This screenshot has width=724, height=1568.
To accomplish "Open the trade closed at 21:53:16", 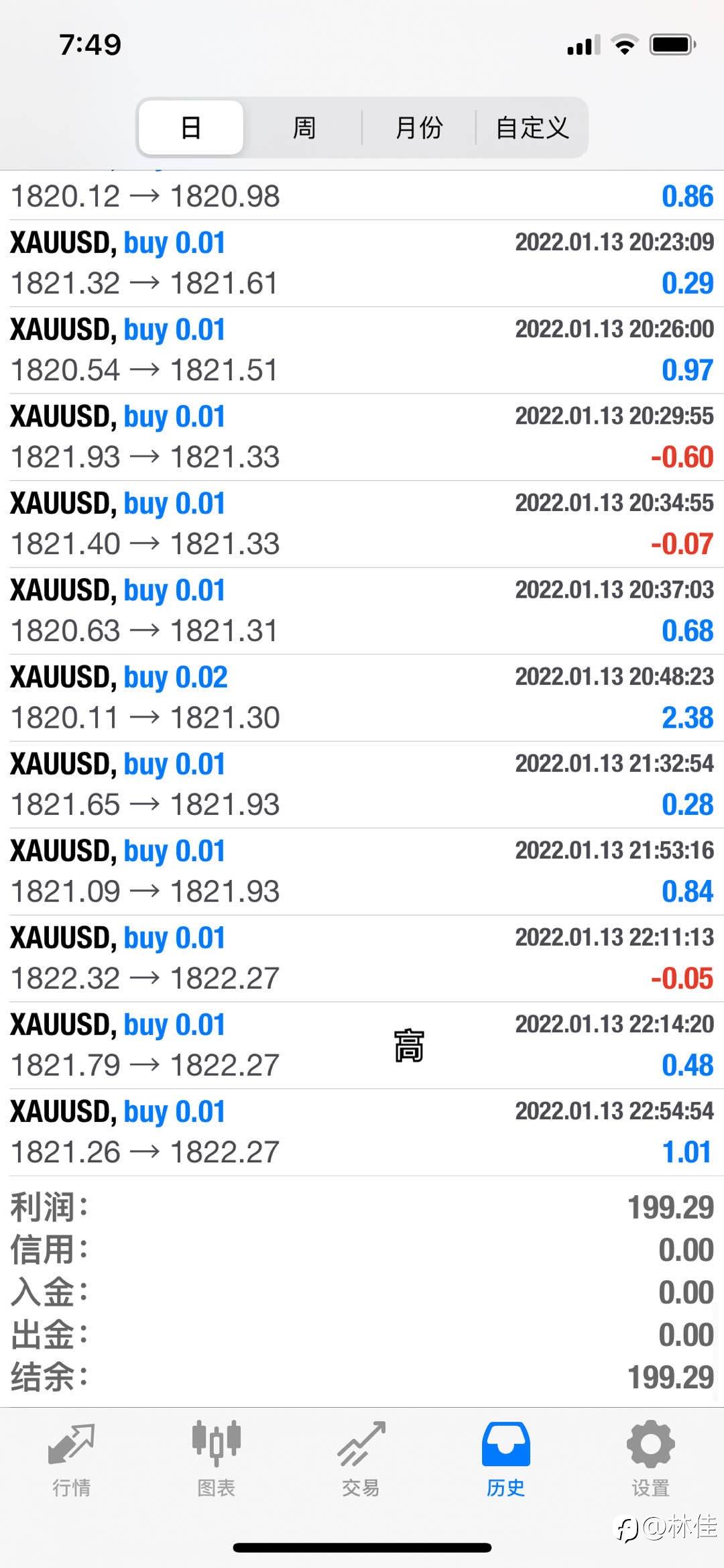I will 362,871.
